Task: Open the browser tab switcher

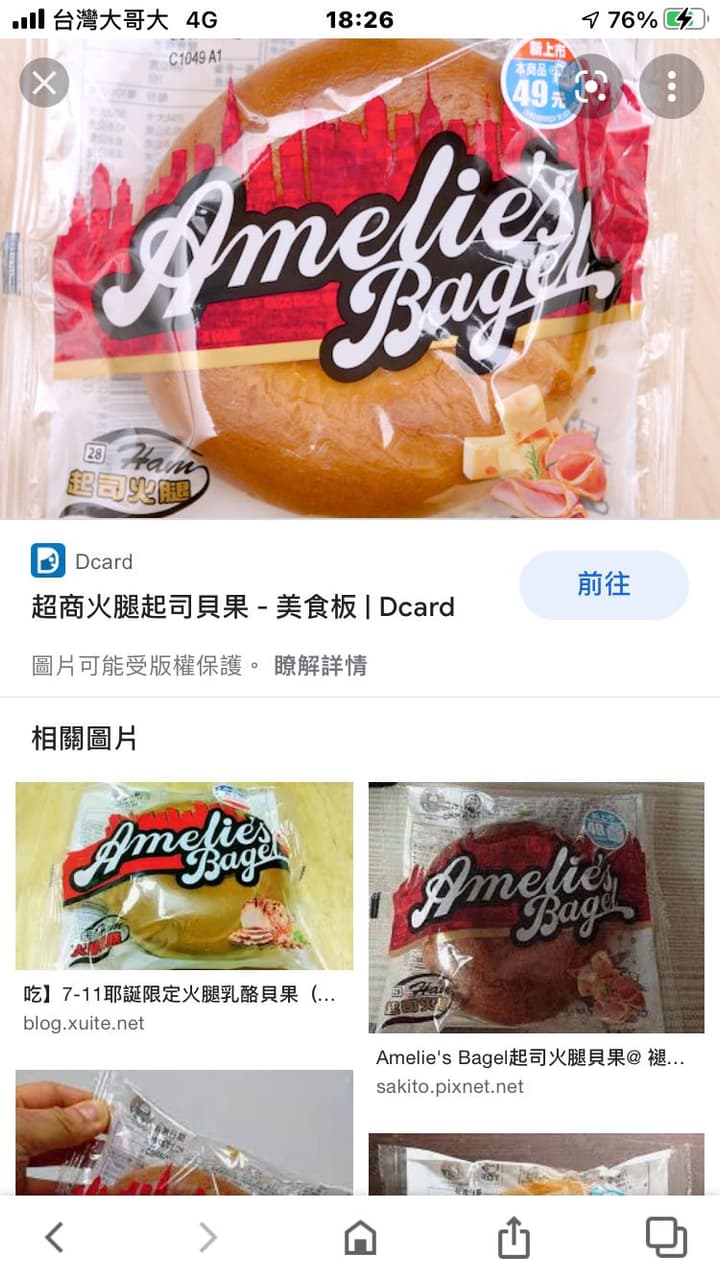Action: (x=666, y=1237)
